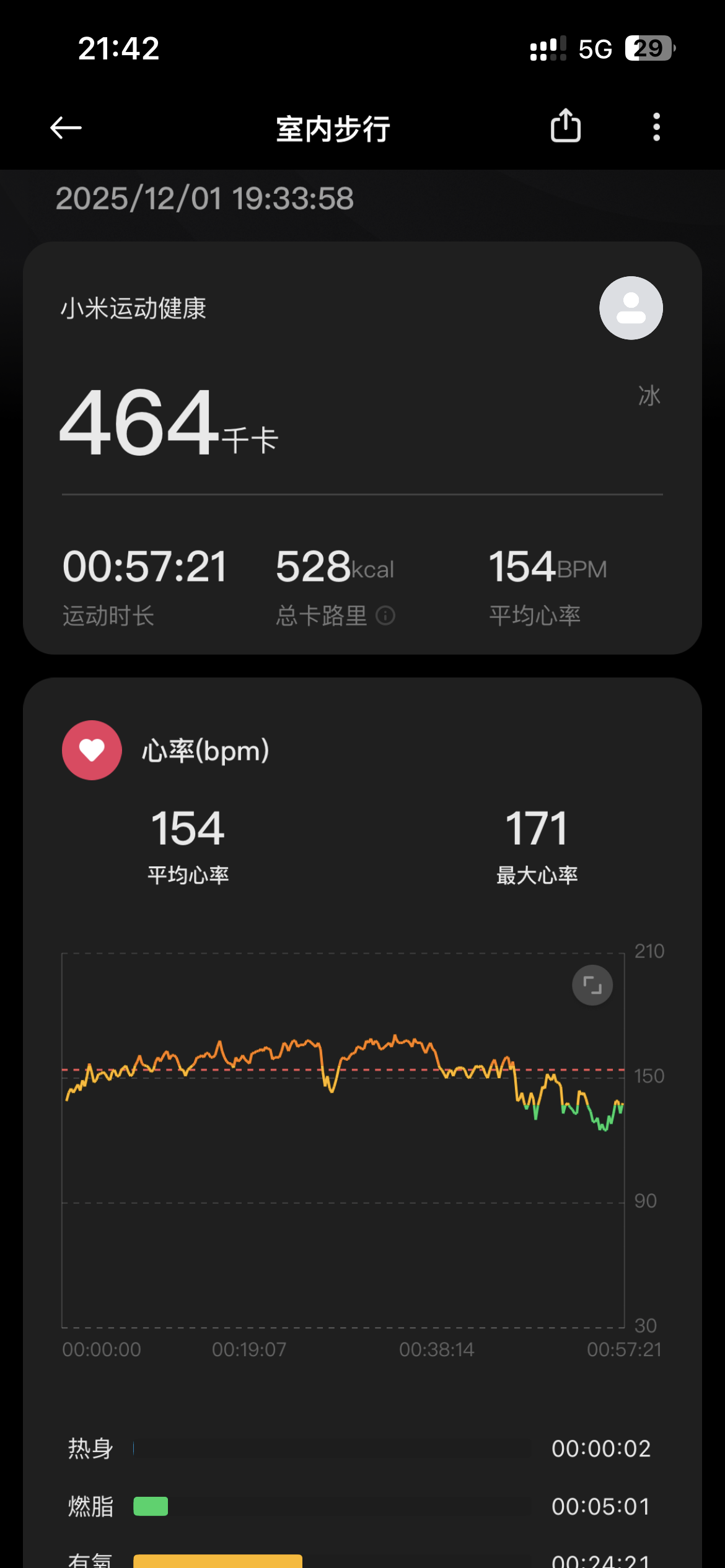Go back using the arrow icon

click(x=66, y=128)
